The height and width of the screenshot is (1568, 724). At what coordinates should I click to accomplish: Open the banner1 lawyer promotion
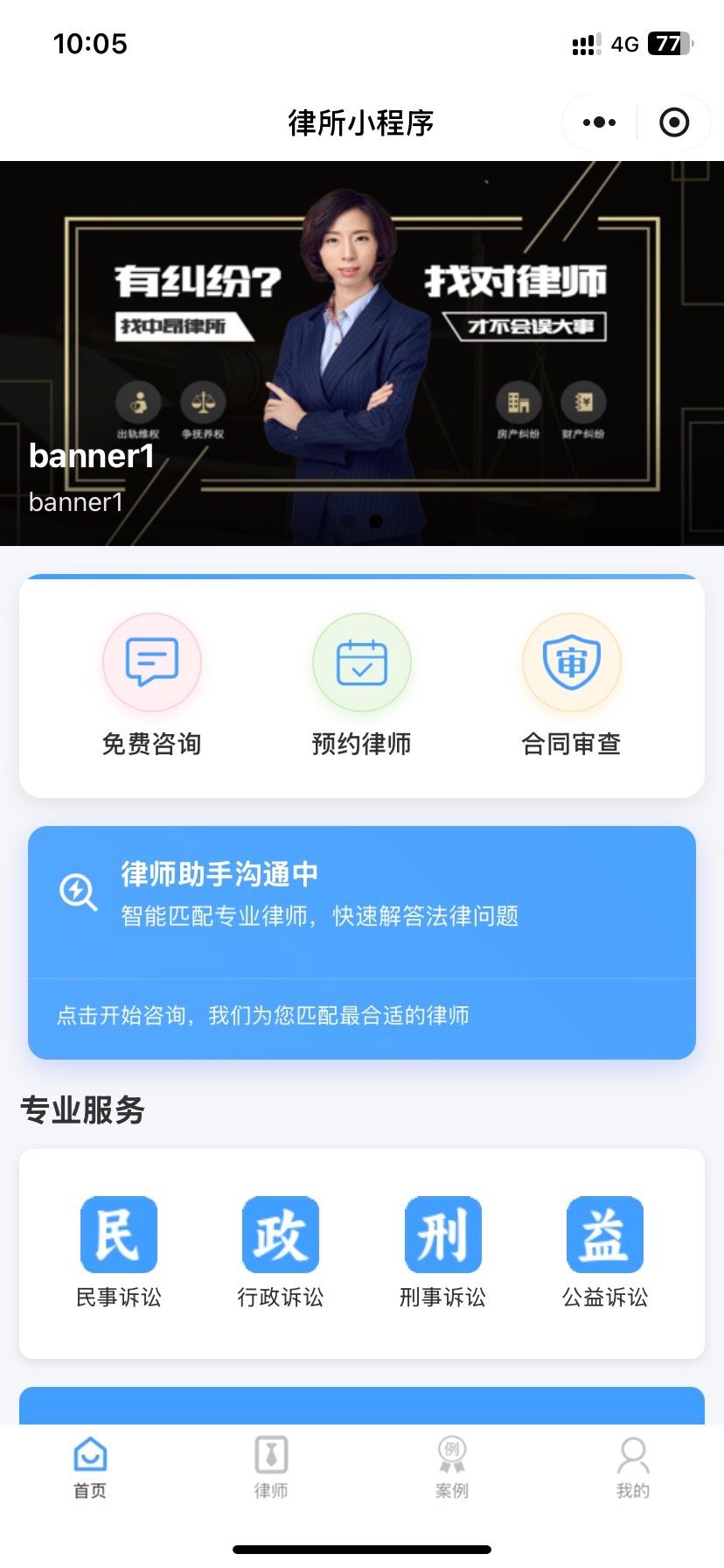point(362,353)
